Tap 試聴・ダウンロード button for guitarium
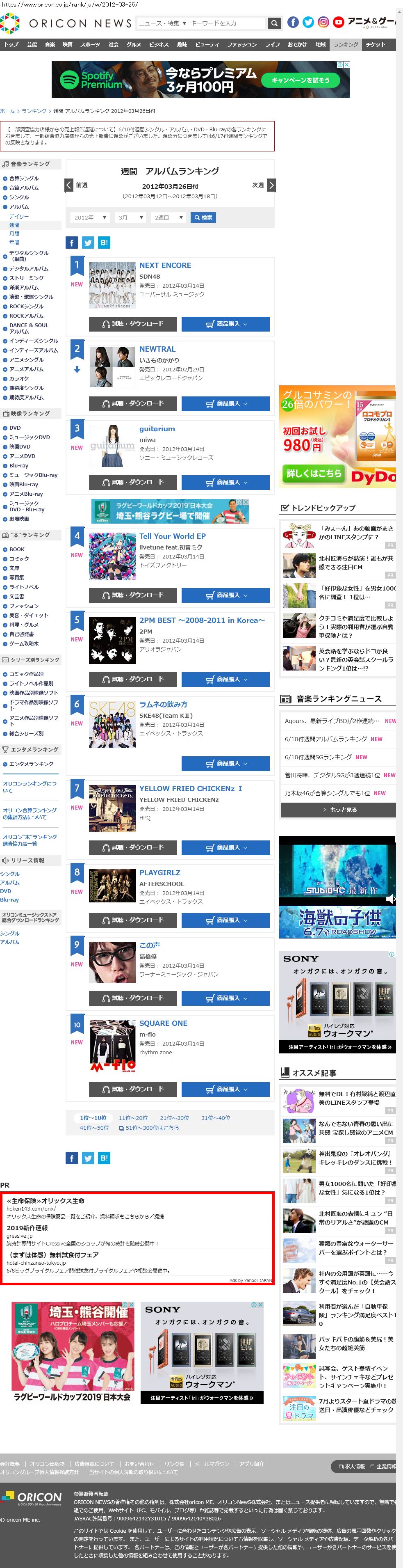Viewport: 403px width, 1568px height. [x=132, y=482]
